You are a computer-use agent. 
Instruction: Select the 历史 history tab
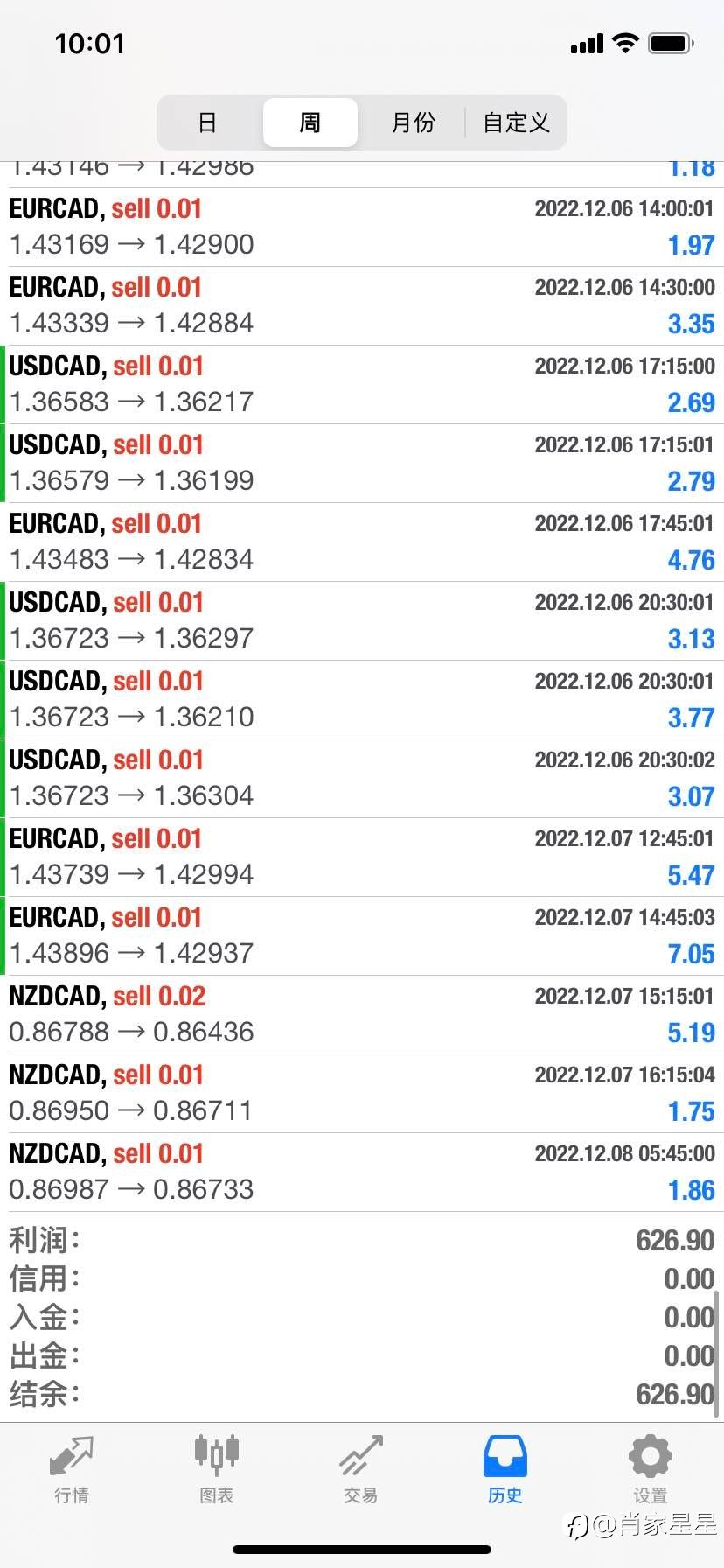[505, 1469]
